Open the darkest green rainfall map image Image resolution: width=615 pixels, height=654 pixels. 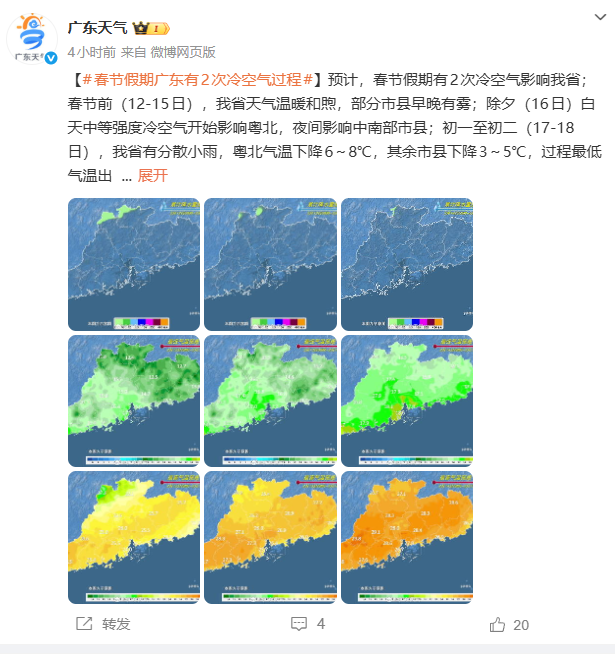[133, 401]
